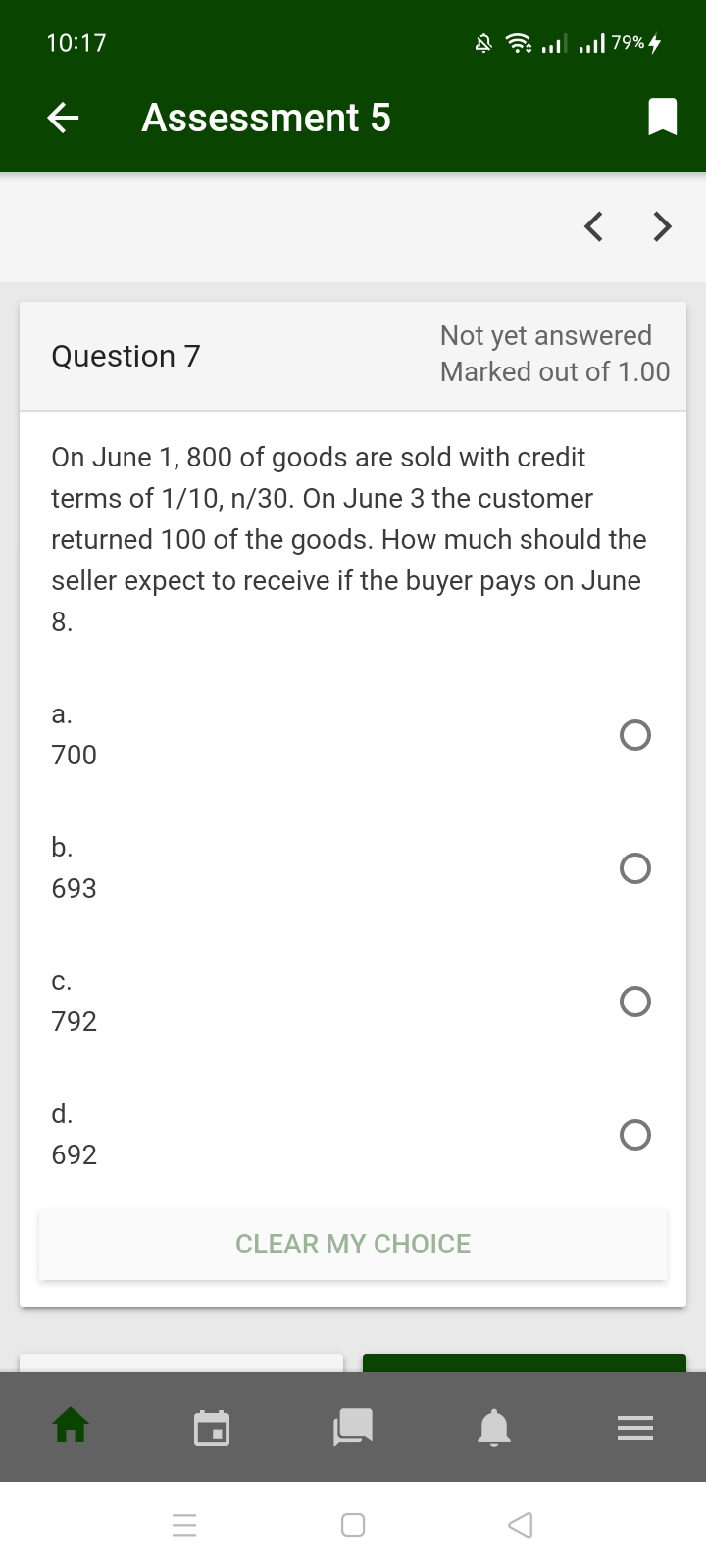Tap the Question 7 header
This screenshot has height=1568, width=706.
(126, 356)
